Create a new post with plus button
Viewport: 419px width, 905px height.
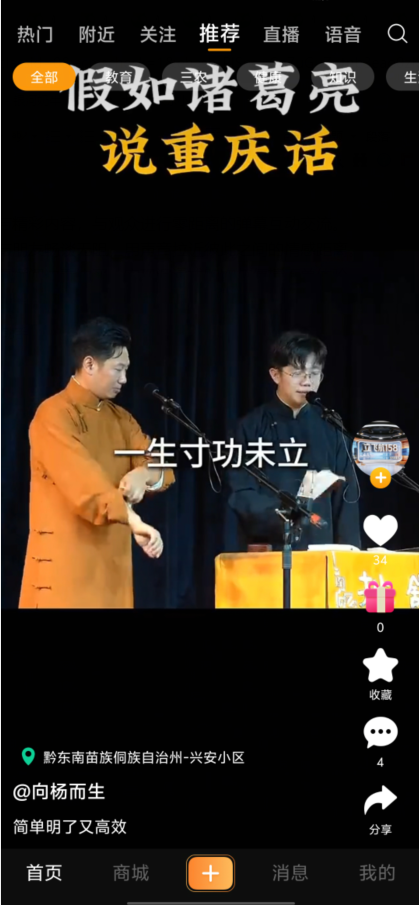tap(210, 873)
